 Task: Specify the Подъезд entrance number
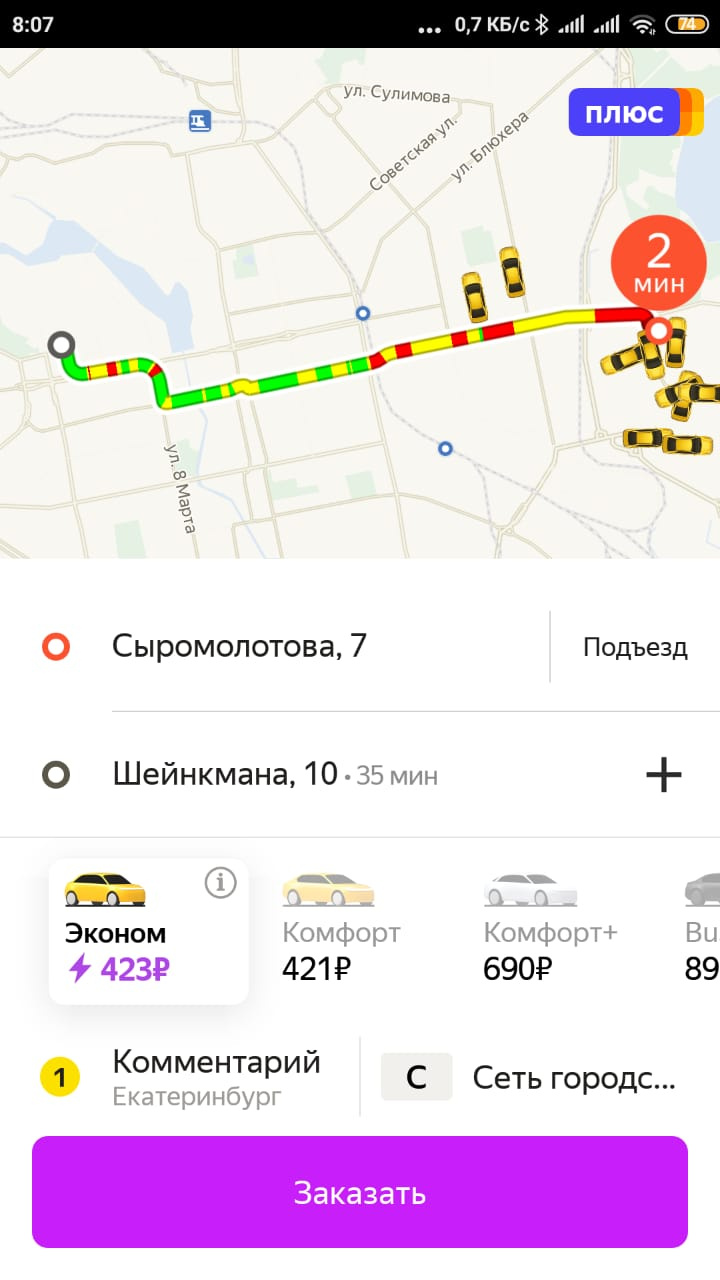click(635, 647)
